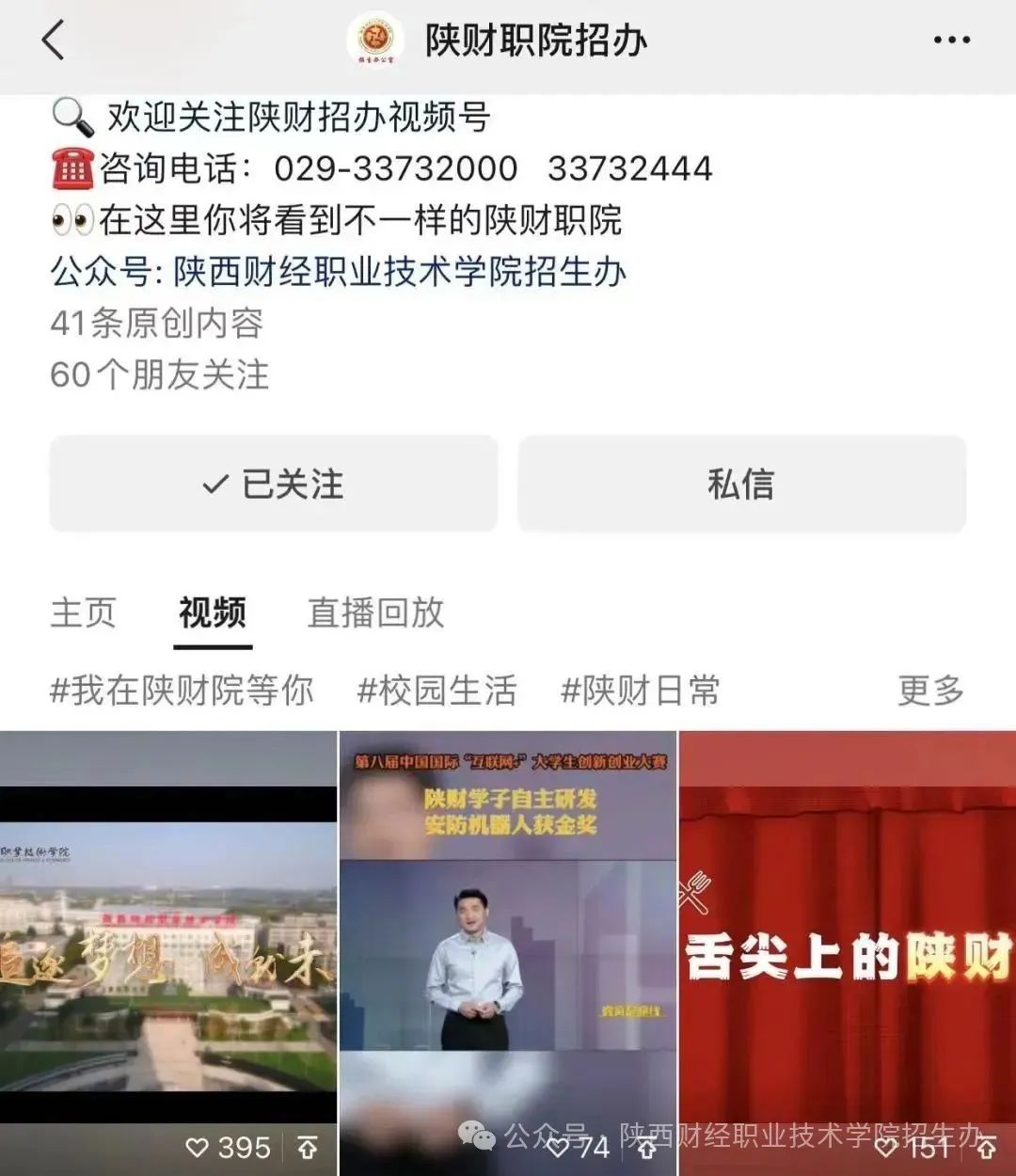
Task: Filter by the #我在陕财院等你 topic
Action: 182,691
